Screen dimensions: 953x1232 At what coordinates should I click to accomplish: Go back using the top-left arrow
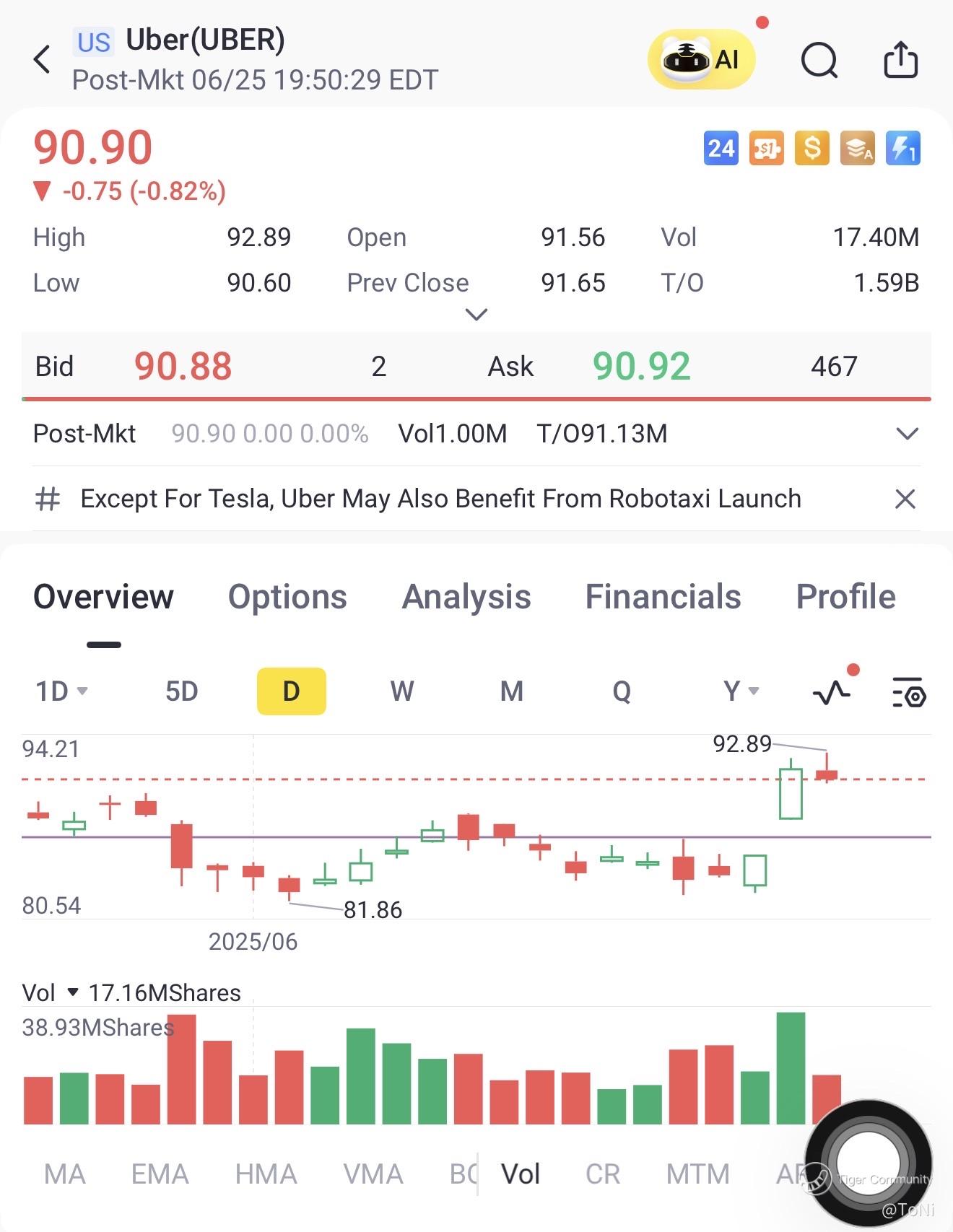click(42, 59)
